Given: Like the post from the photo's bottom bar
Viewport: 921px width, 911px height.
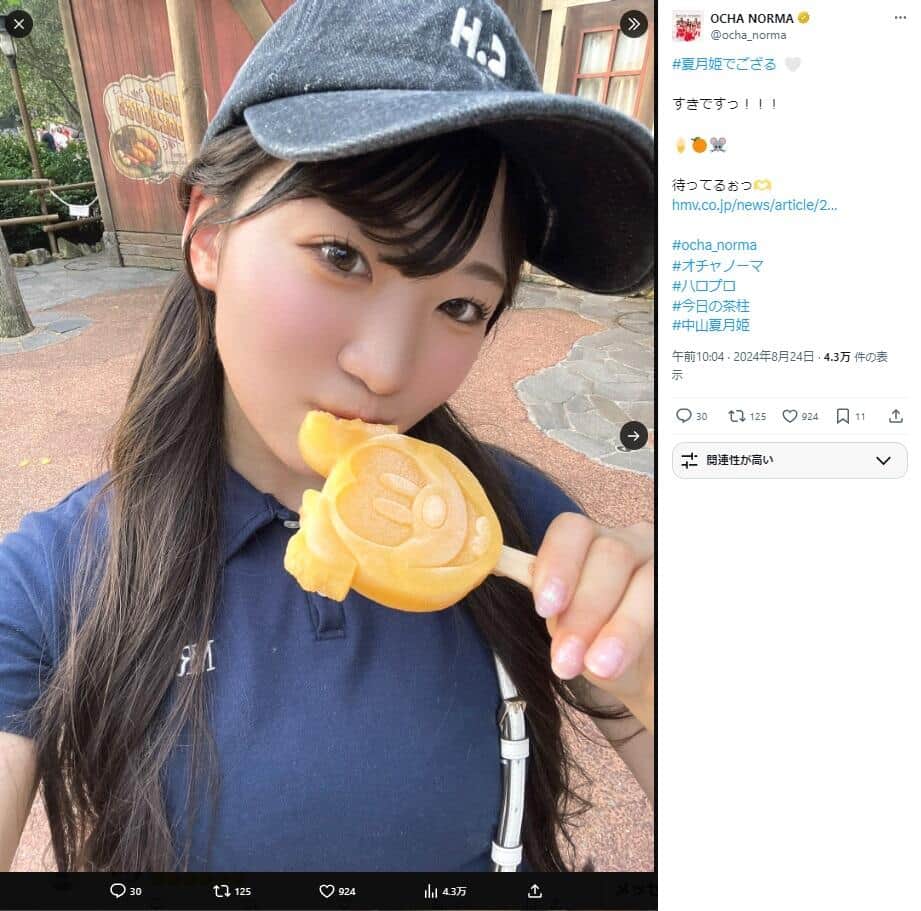Looking at the screenshot, I should 326,891.
